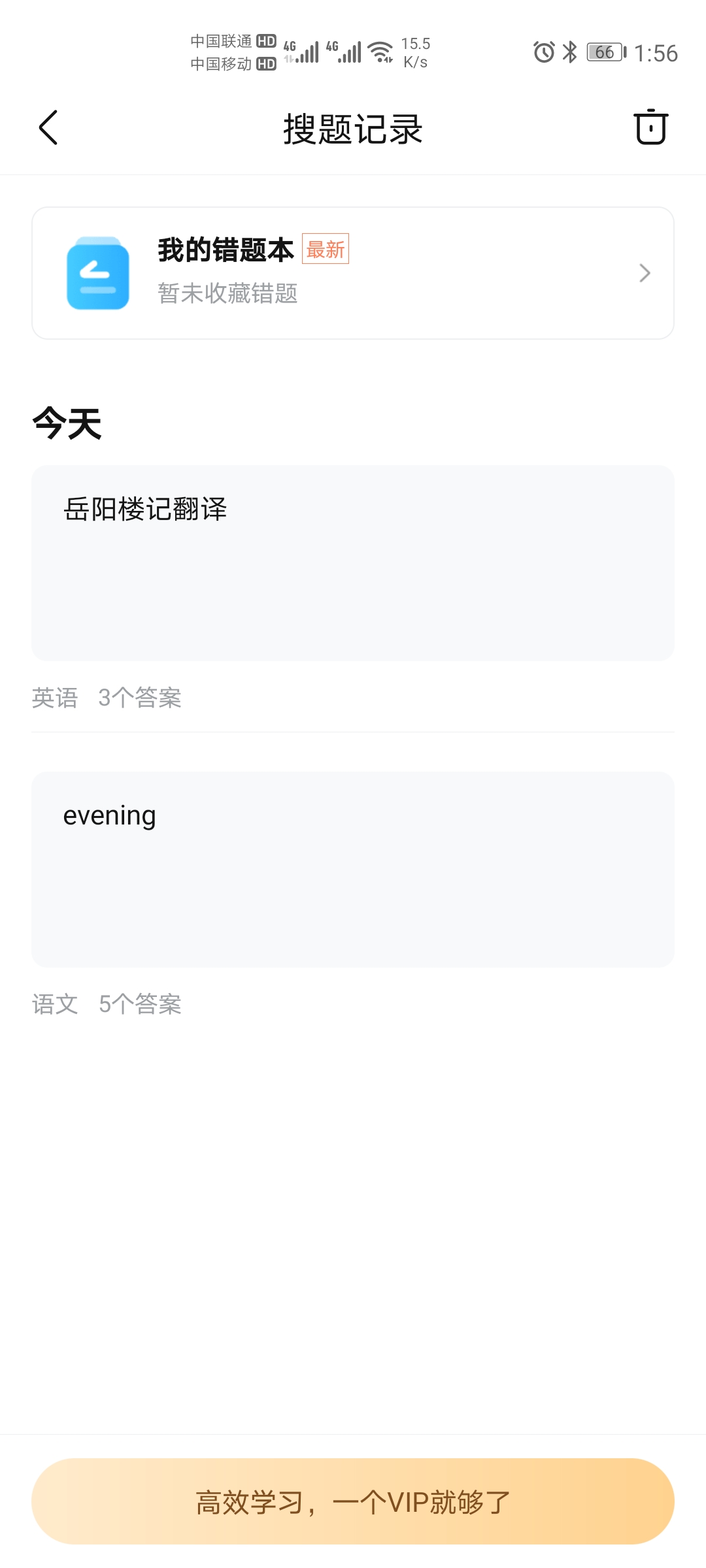The width and height of the screenshot is (706, 1568).
Task: View the 3个答案 for 岳阳楼记翻译
Action: (x=141, y=698)
